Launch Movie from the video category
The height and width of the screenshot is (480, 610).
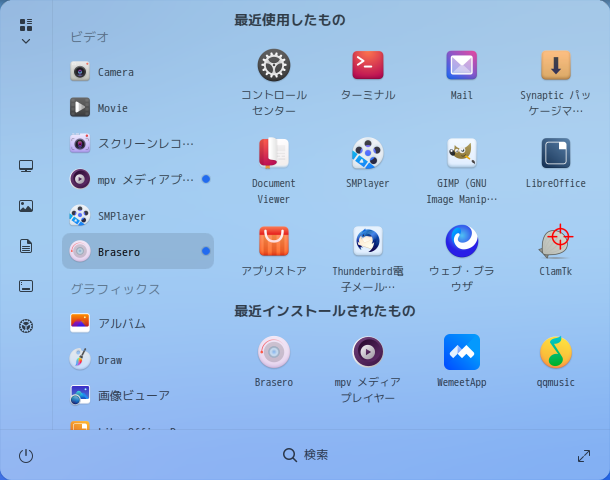112,108
